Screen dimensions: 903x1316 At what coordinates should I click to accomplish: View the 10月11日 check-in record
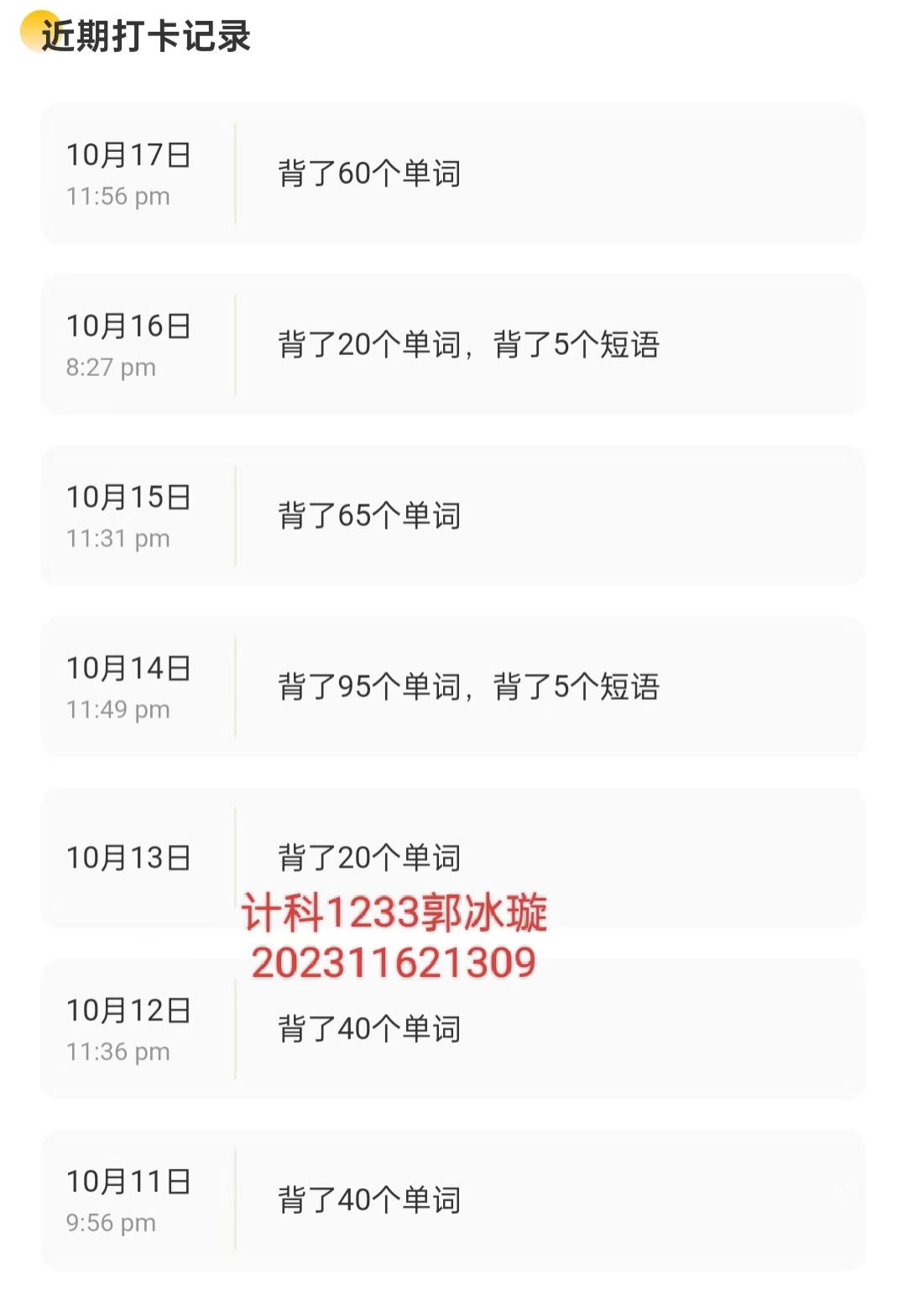click(452, 1200)
